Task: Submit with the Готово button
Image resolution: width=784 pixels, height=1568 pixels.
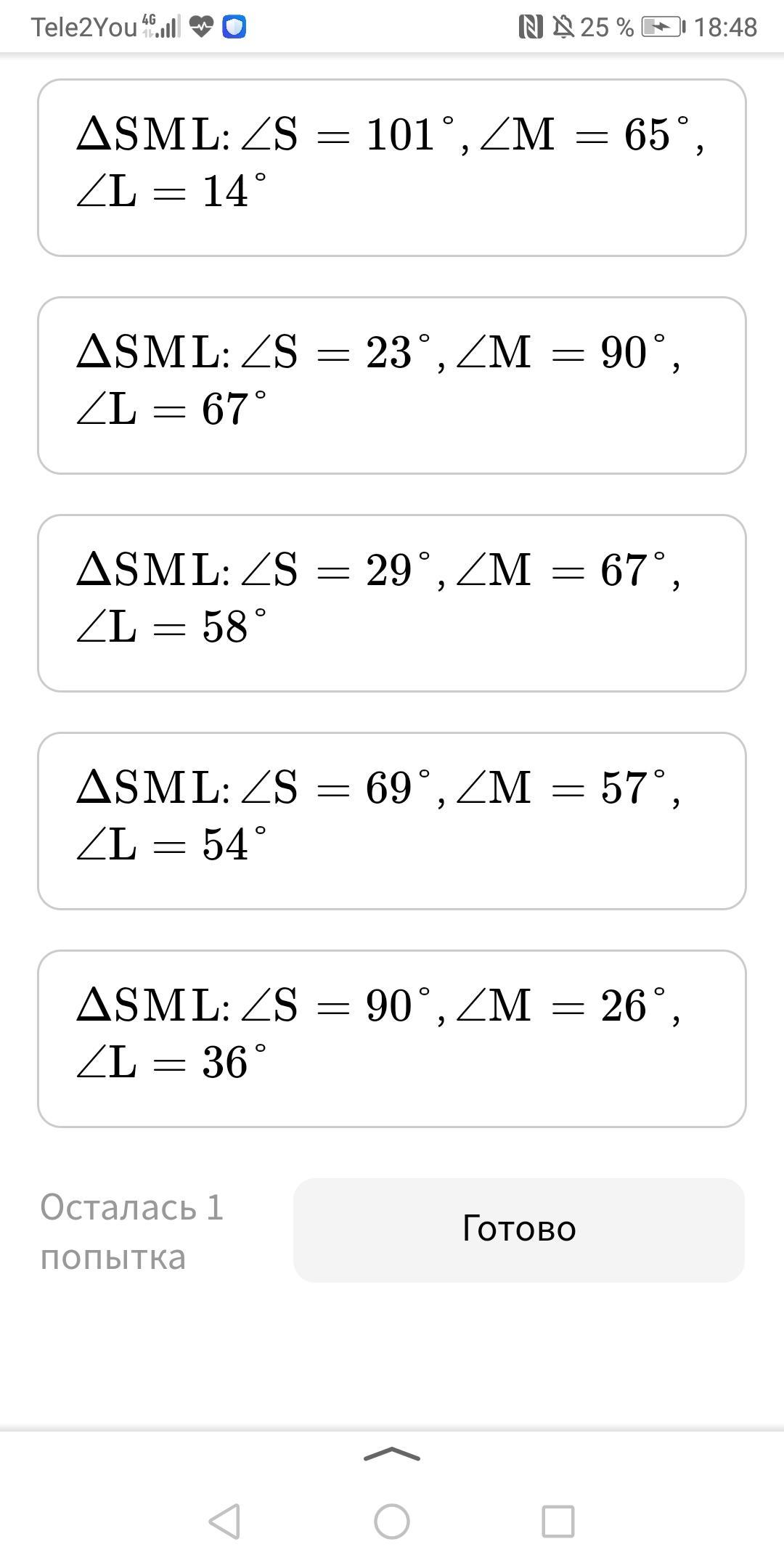Action: [519, 1230]
